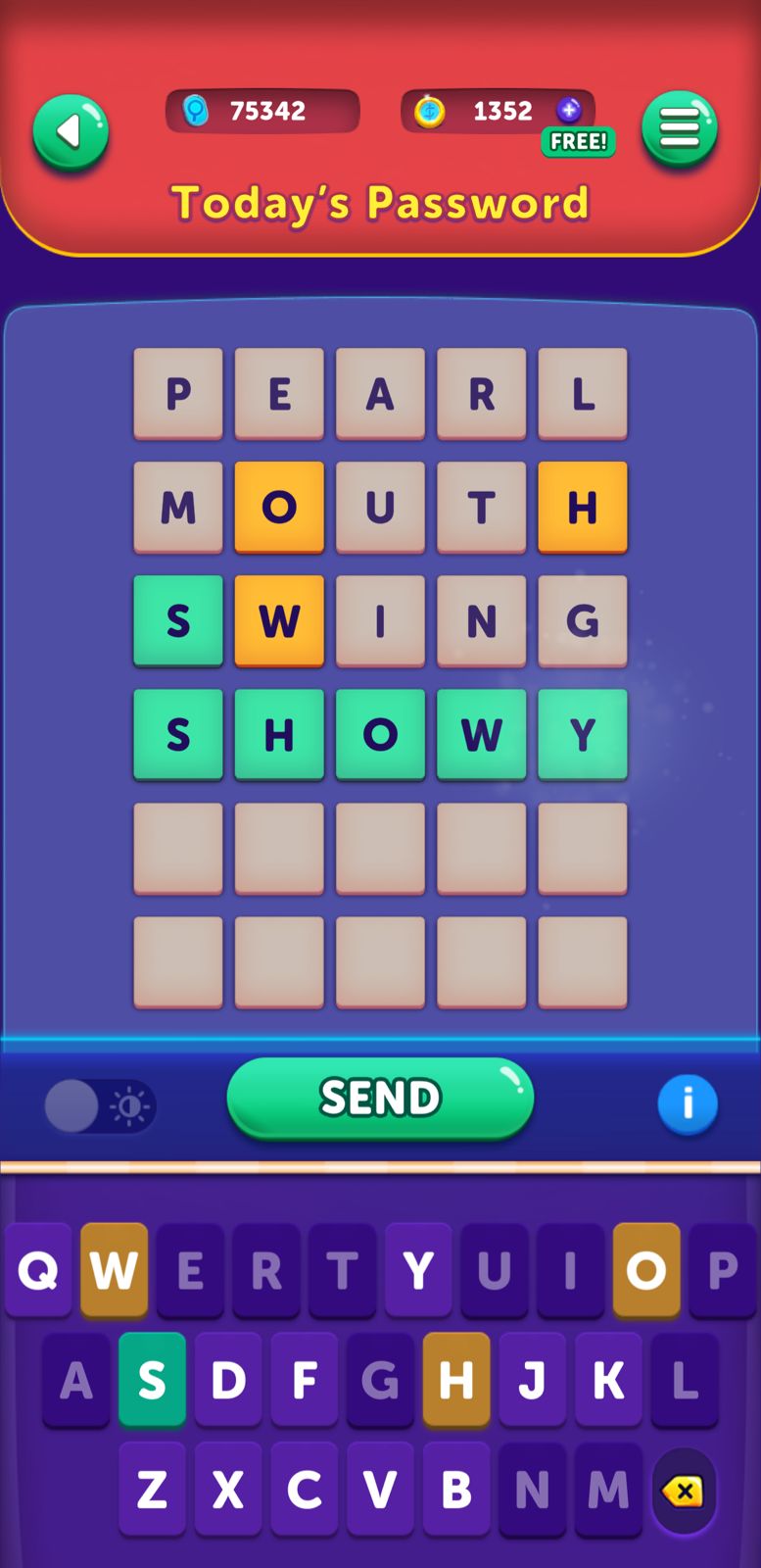Go back with the green arrow button
Image resolution: width=761 pixels, height=1568 pixels.
(x=71, y=132)
